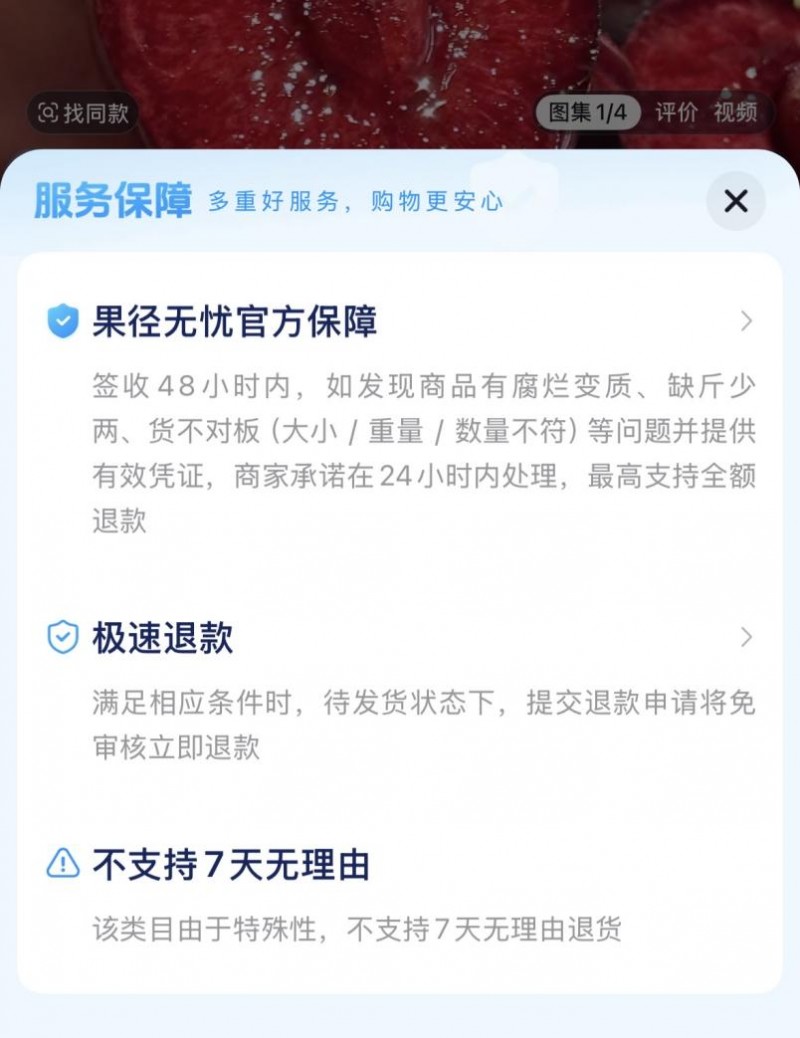The height and width of the screenshot is (1038, 800).
Task: Tap the 找同款 button
Action: (x=84, y=113)
